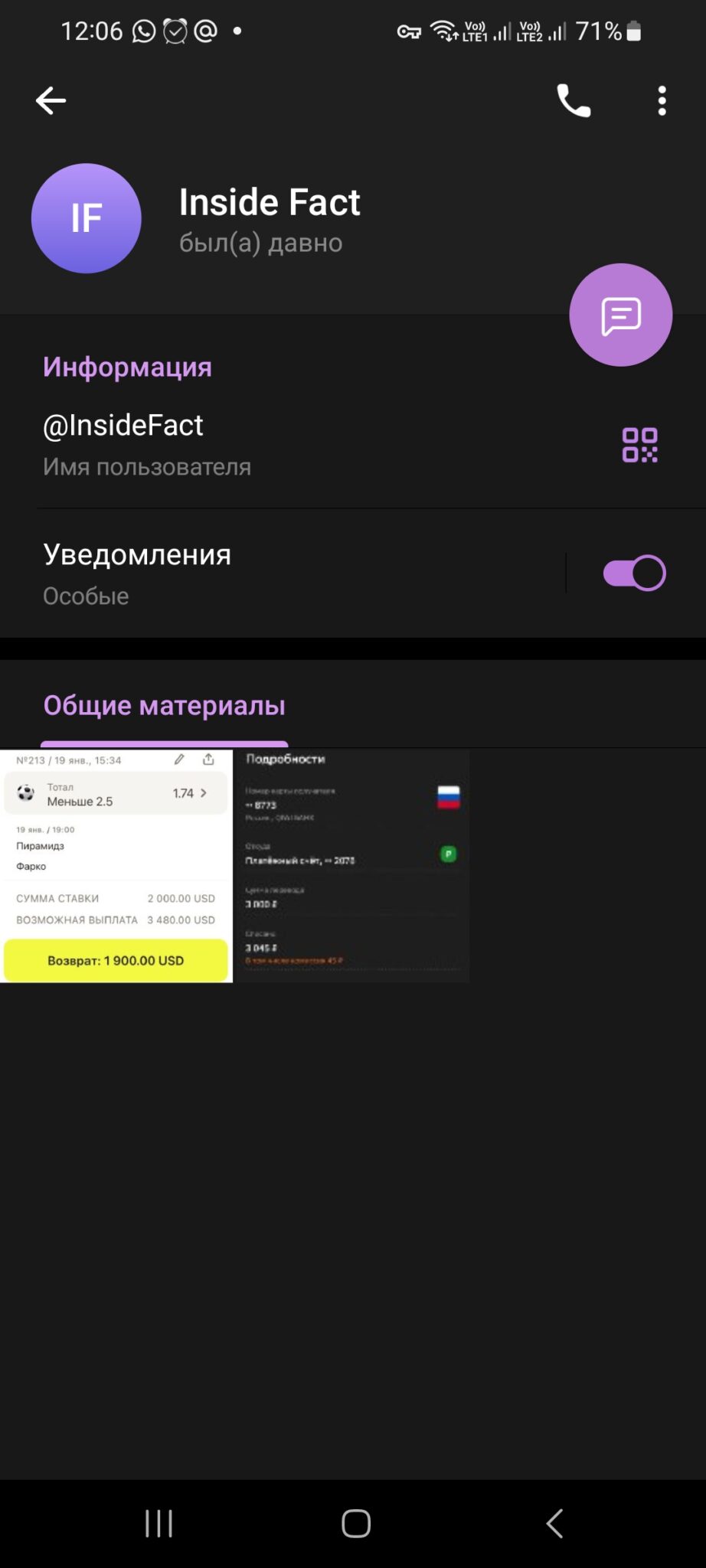This screenshot has height=1568, width=706.
Task: Show the QR code for @InsideFact
Action: (x=640, y=445)
